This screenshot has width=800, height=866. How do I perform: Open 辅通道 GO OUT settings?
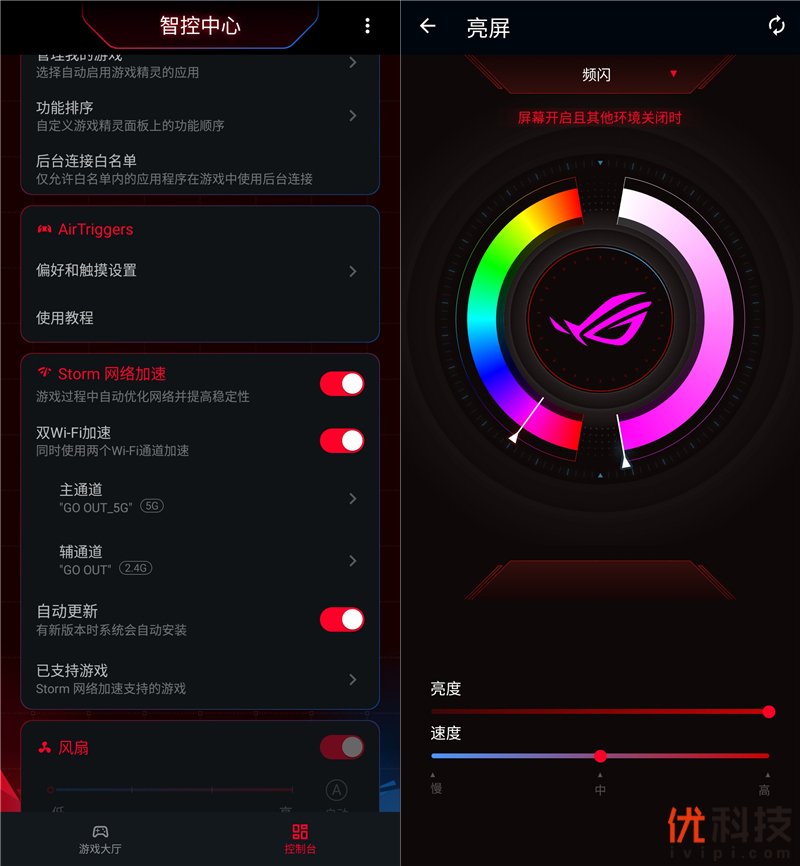tap(200, 560)
